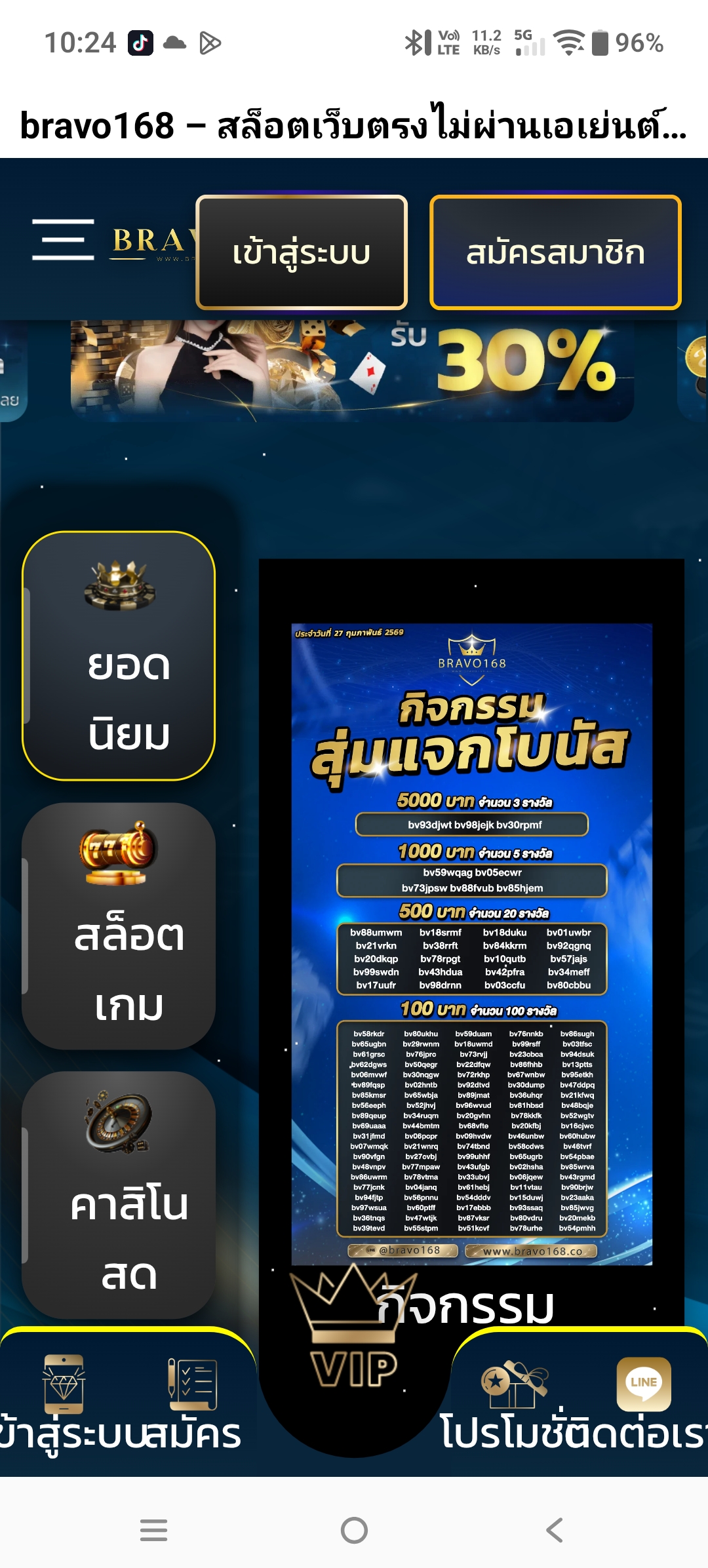
Task: Contact via LINE in the bottom bar
Action: pos(643,1403)
